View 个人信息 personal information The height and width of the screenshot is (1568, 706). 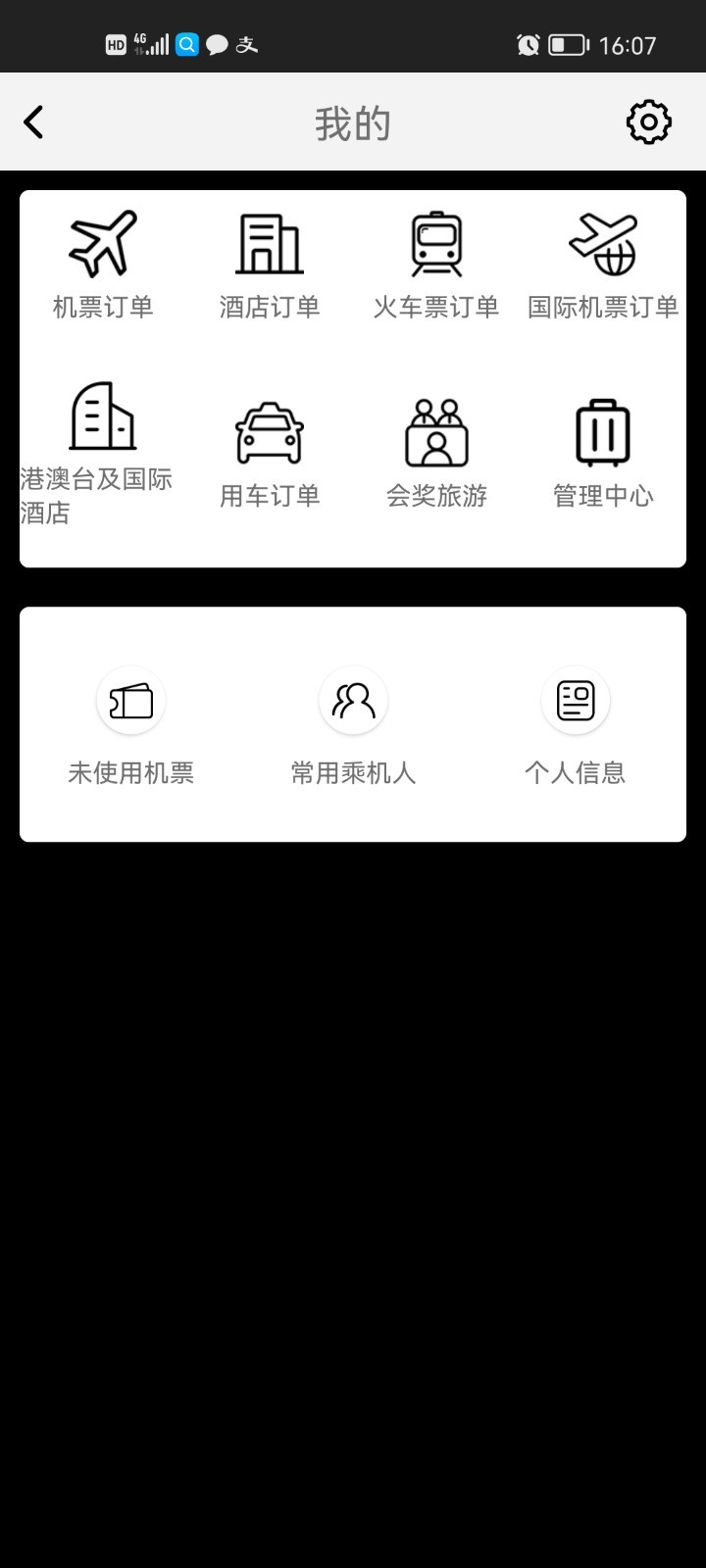coord(575,725)
